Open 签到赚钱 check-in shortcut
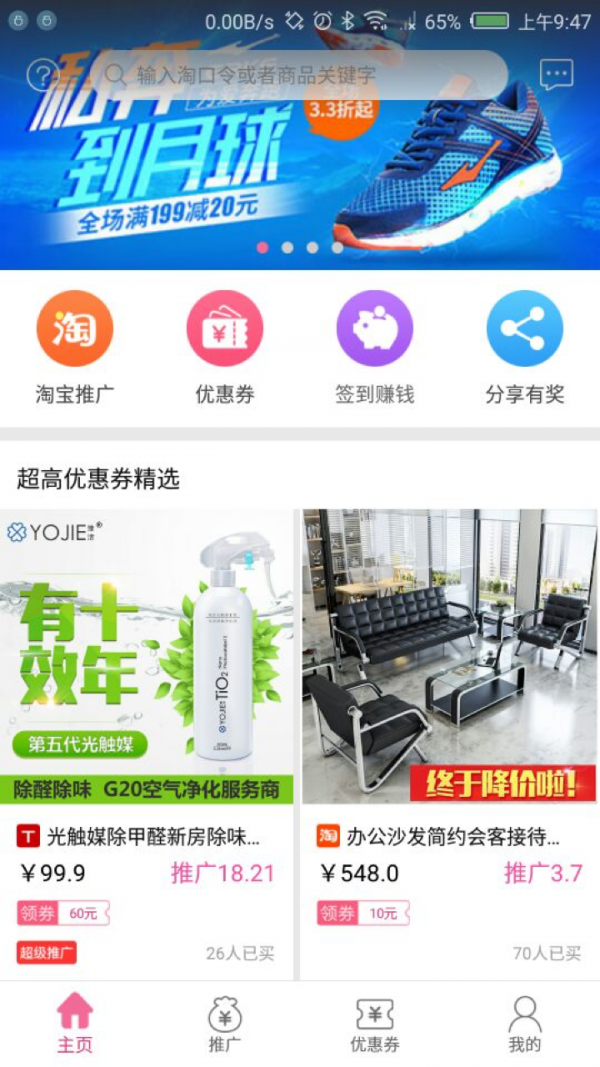 (x=375, y=347)
